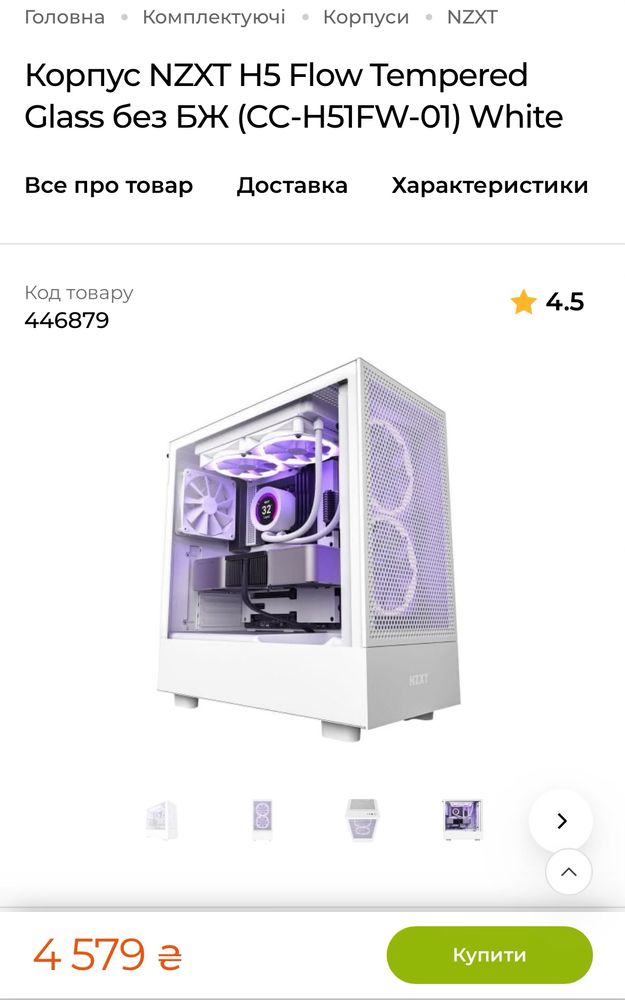Open the Корпуси category breadcrumb

coord(366,17)
